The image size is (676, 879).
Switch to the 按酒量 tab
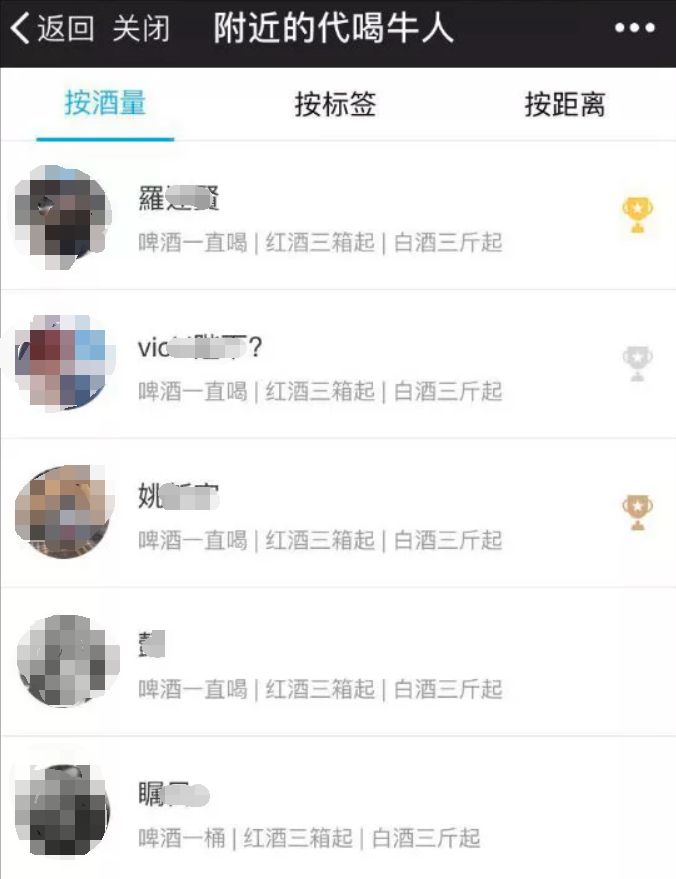(105, 104)
